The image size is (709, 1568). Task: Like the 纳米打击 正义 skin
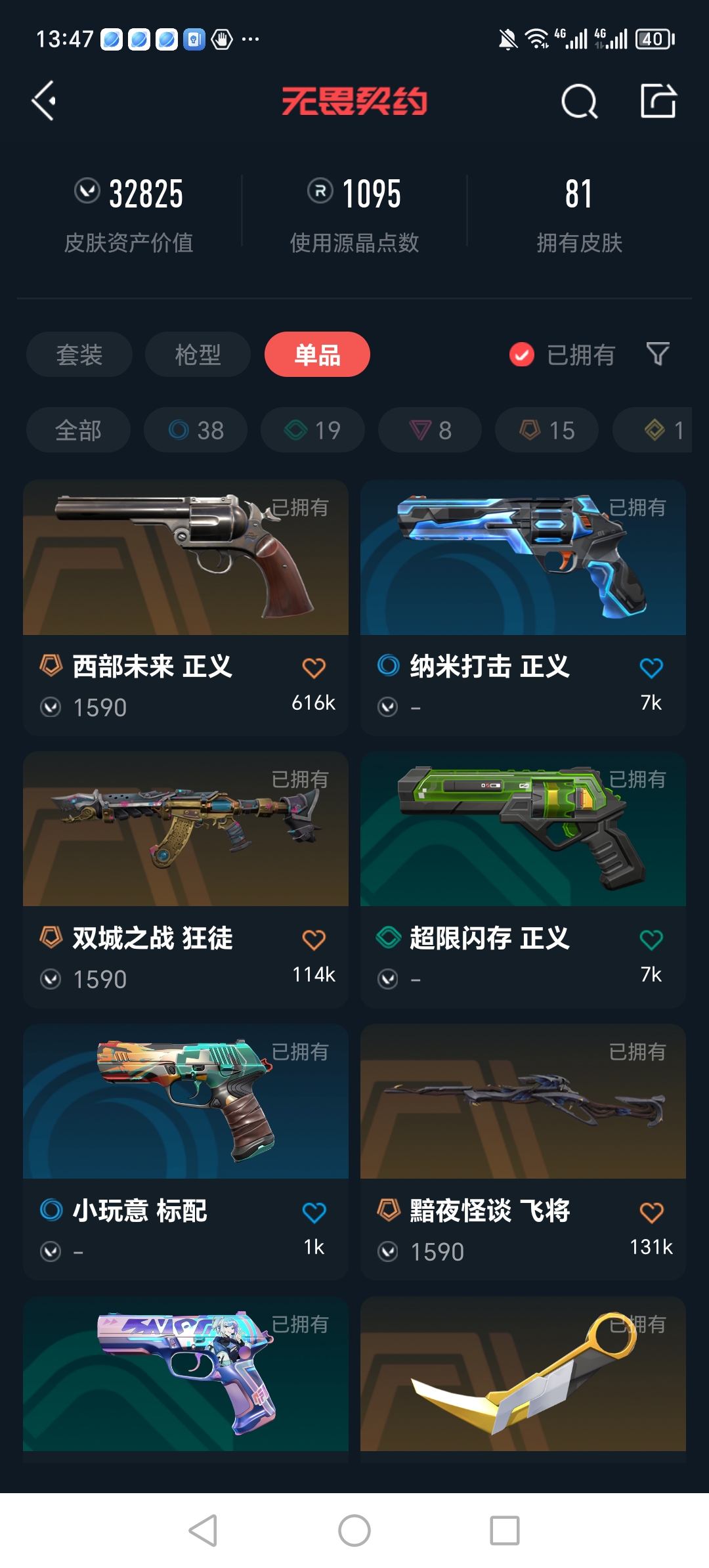coord(651,668)
